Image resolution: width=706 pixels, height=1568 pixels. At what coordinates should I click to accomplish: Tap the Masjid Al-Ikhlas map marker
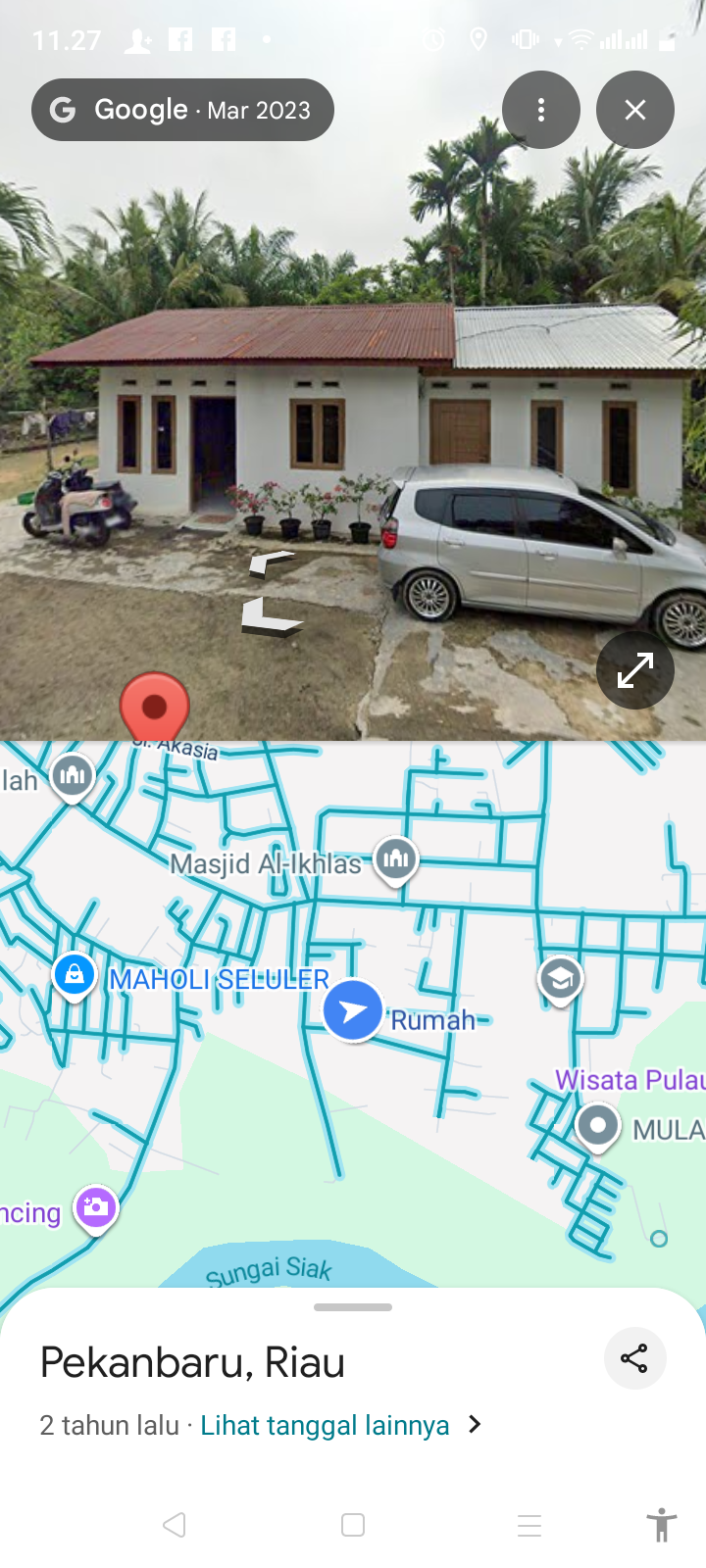click(396, 859)
